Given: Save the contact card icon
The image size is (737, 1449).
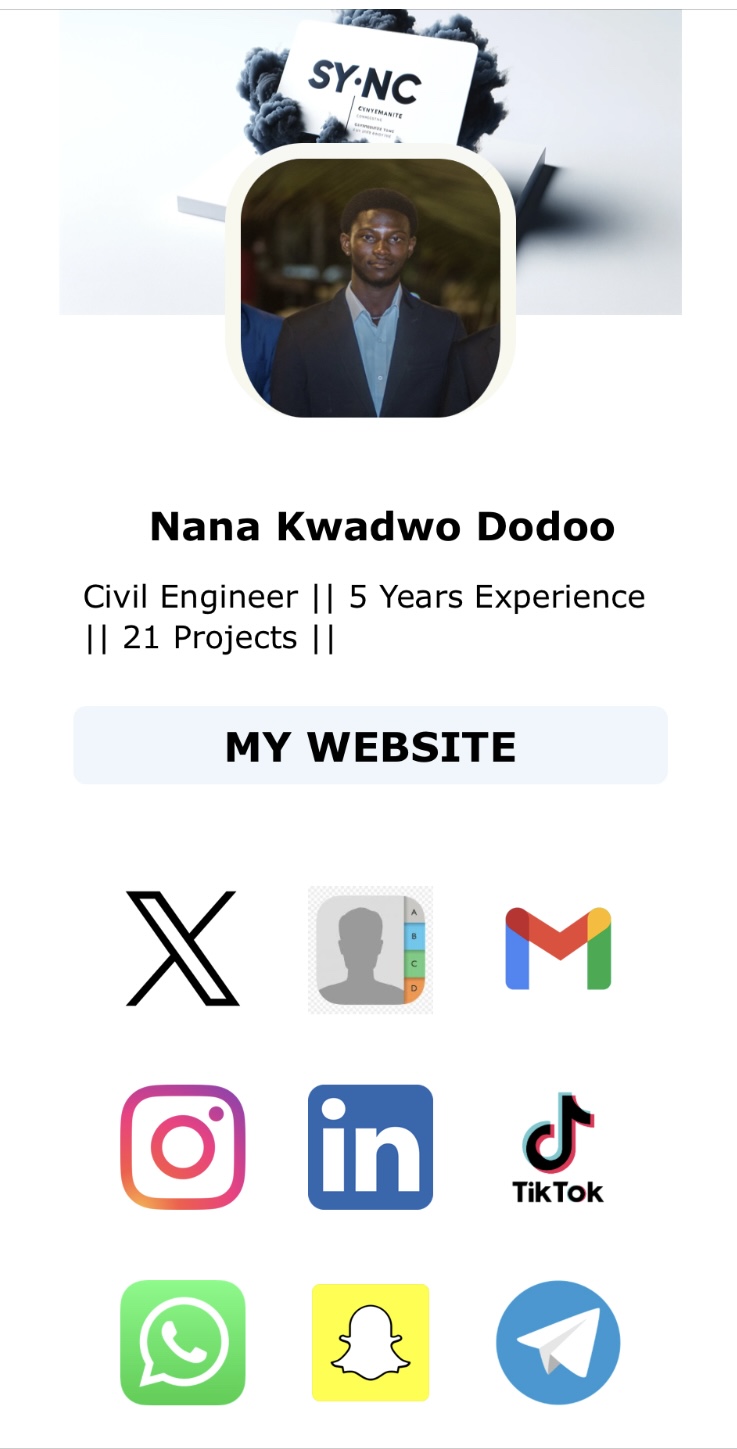Looking at the screenshot, I should (370, 949).
